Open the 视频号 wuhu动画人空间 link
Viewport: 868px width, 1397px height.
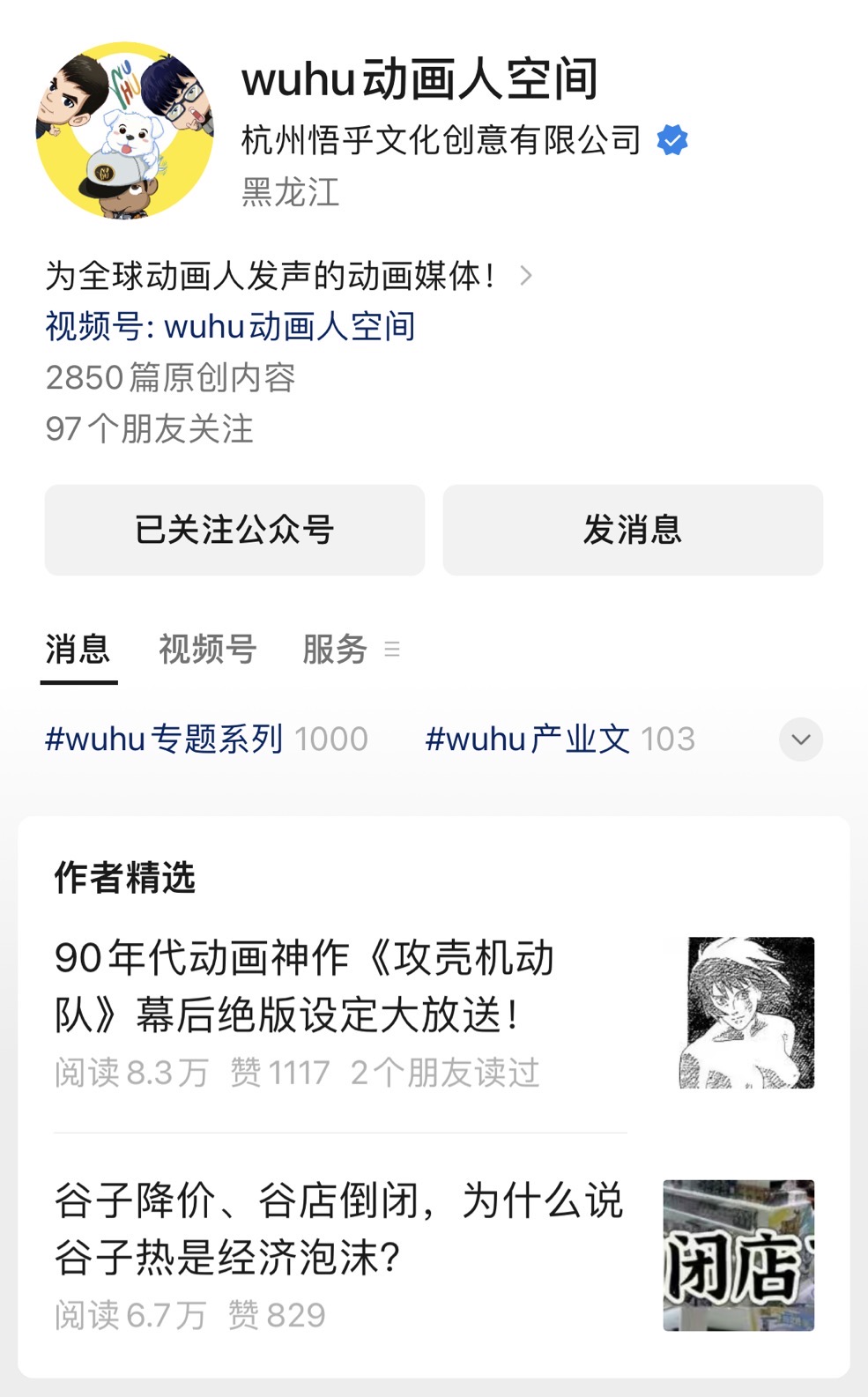[230, 327]
